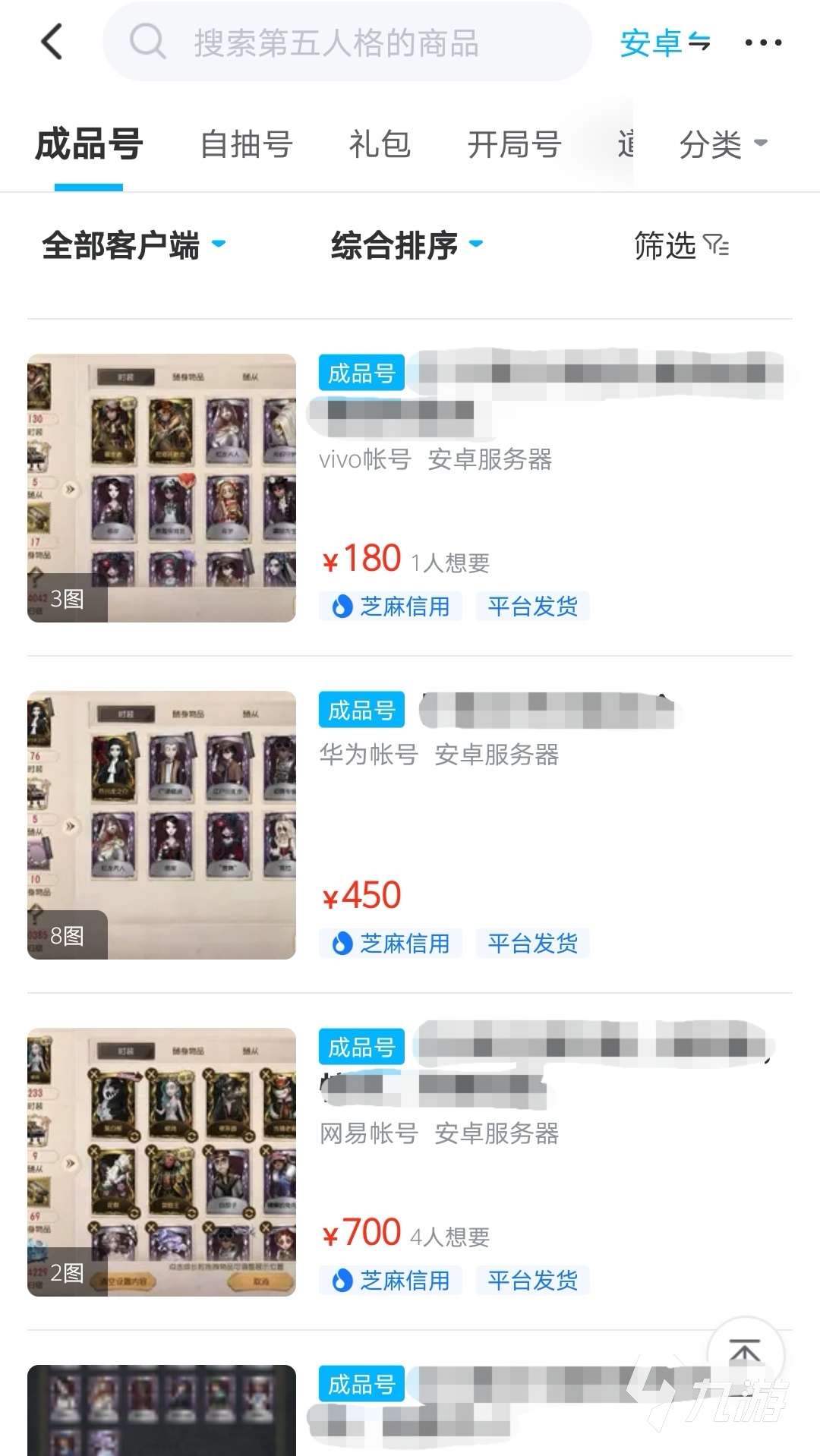Switch to the 礼包 tab
Screen dimensions: 820x1456
pos(380,144)
